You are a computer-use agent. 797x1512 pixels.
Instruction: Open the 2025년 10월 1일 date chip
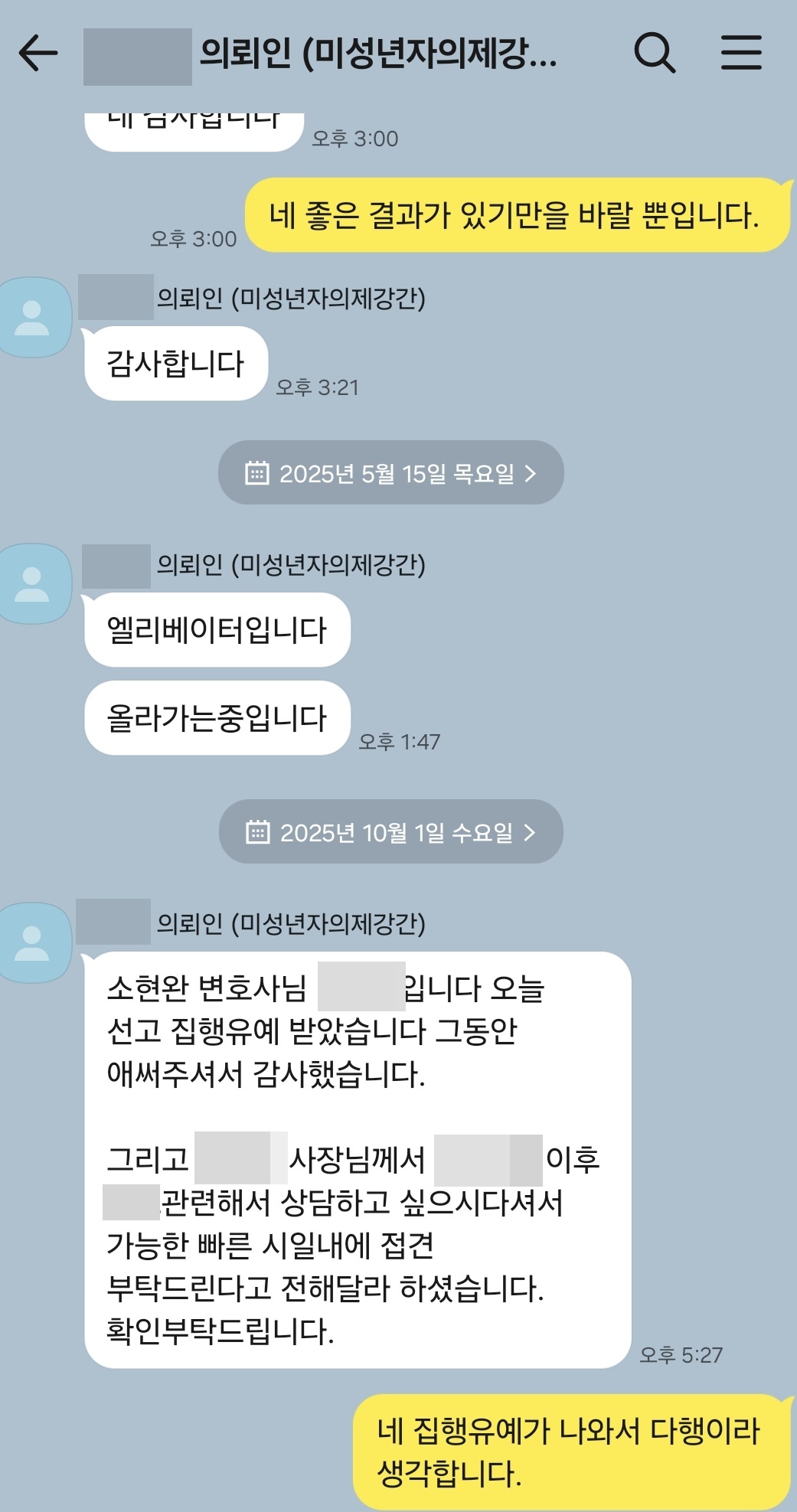click(391, 832)
